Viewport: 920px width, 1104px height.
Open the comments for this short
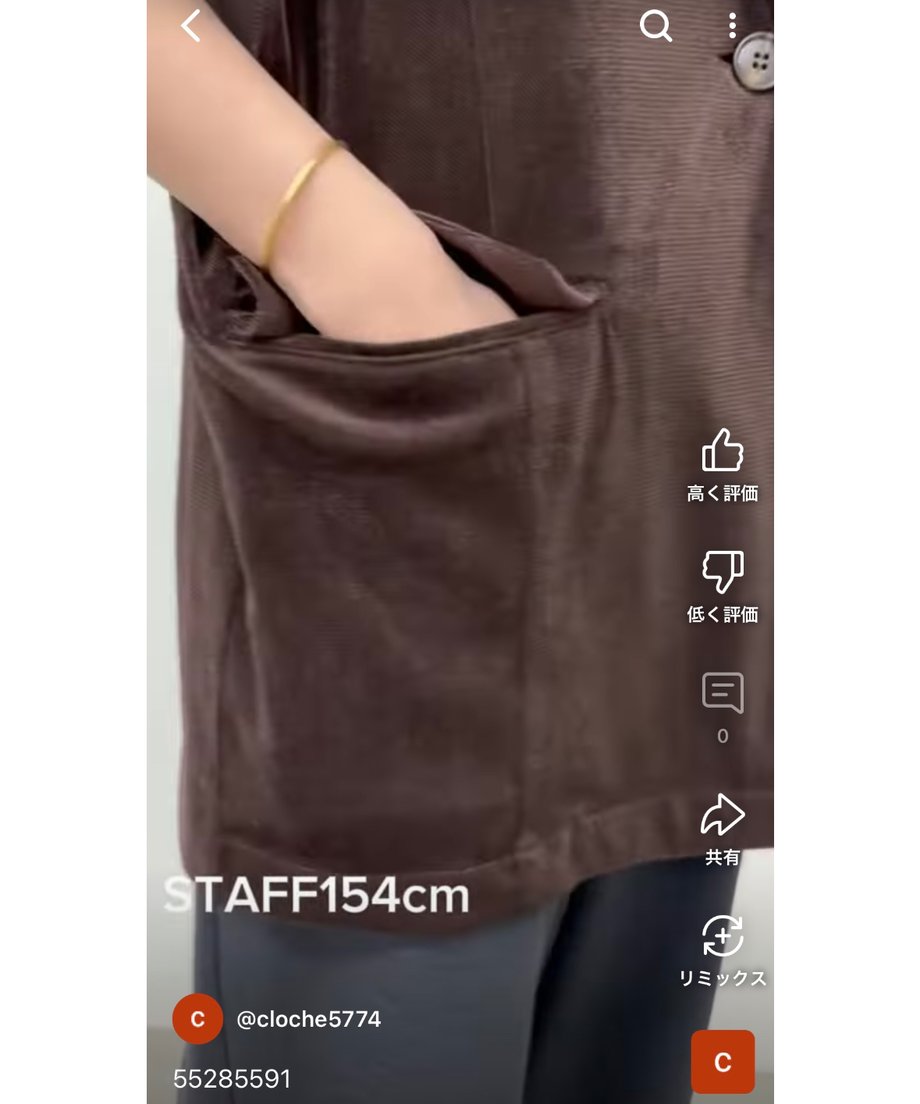[722, 694]
